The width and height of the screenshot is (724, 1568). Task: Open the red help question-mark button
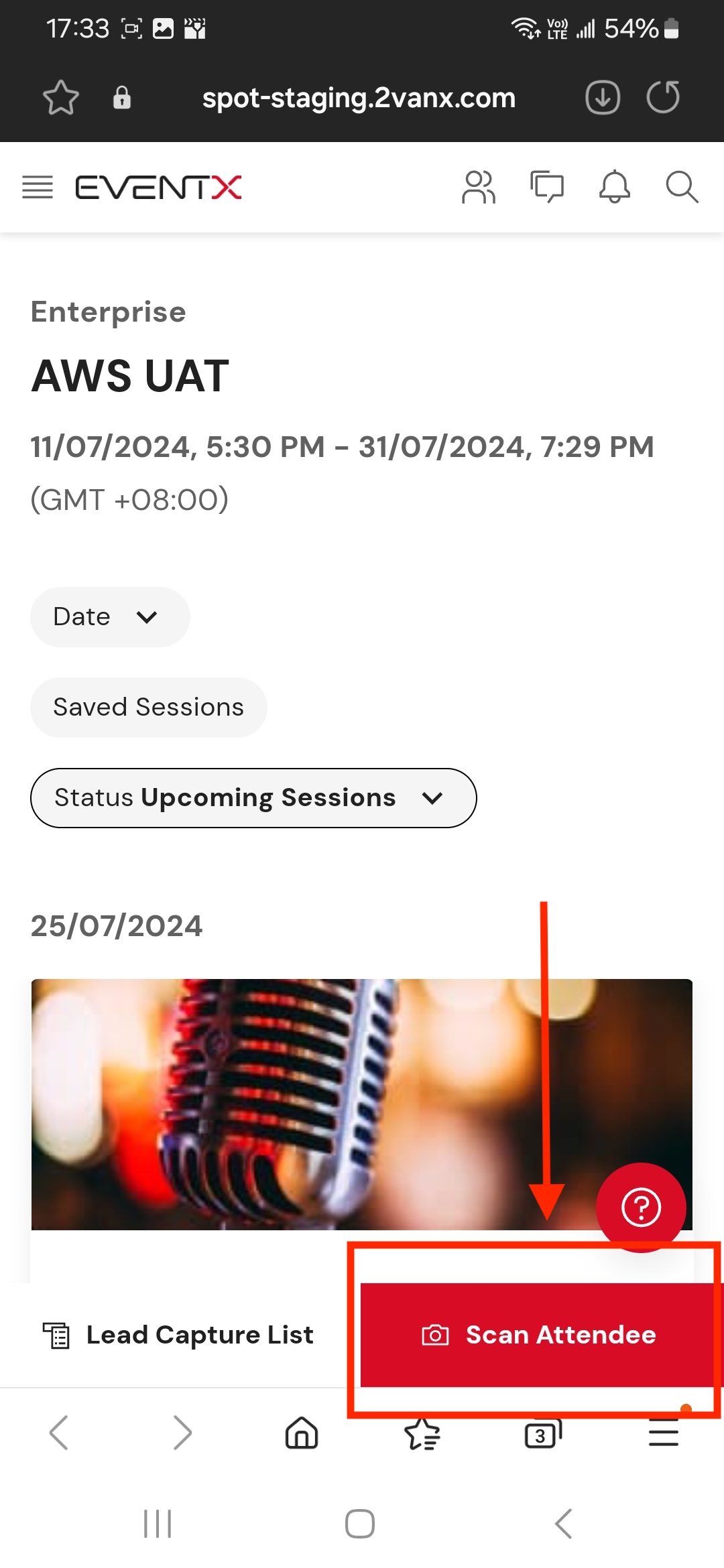pos(641,1207)
